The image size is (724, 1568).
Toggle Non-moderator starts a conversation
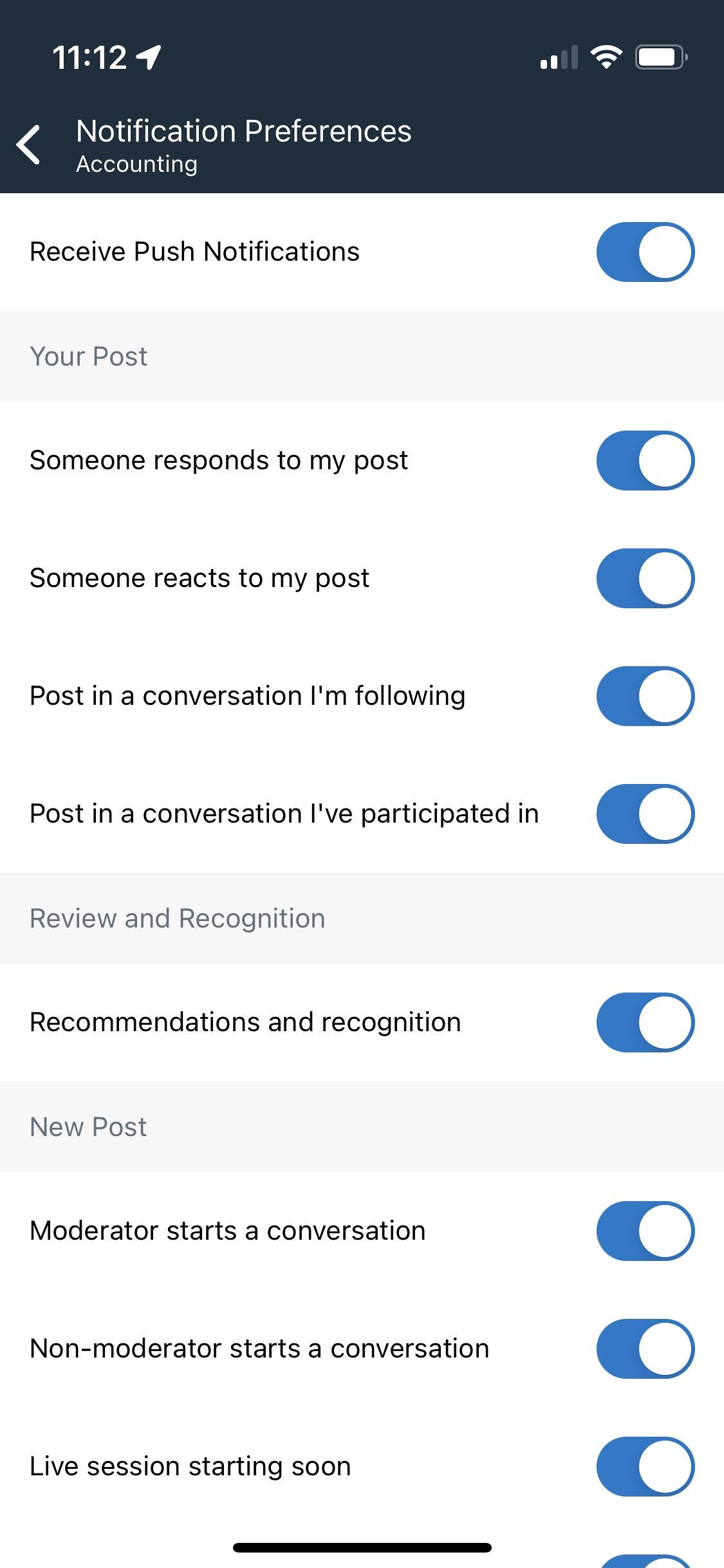pyautogui.click(x=645, y=1349)
